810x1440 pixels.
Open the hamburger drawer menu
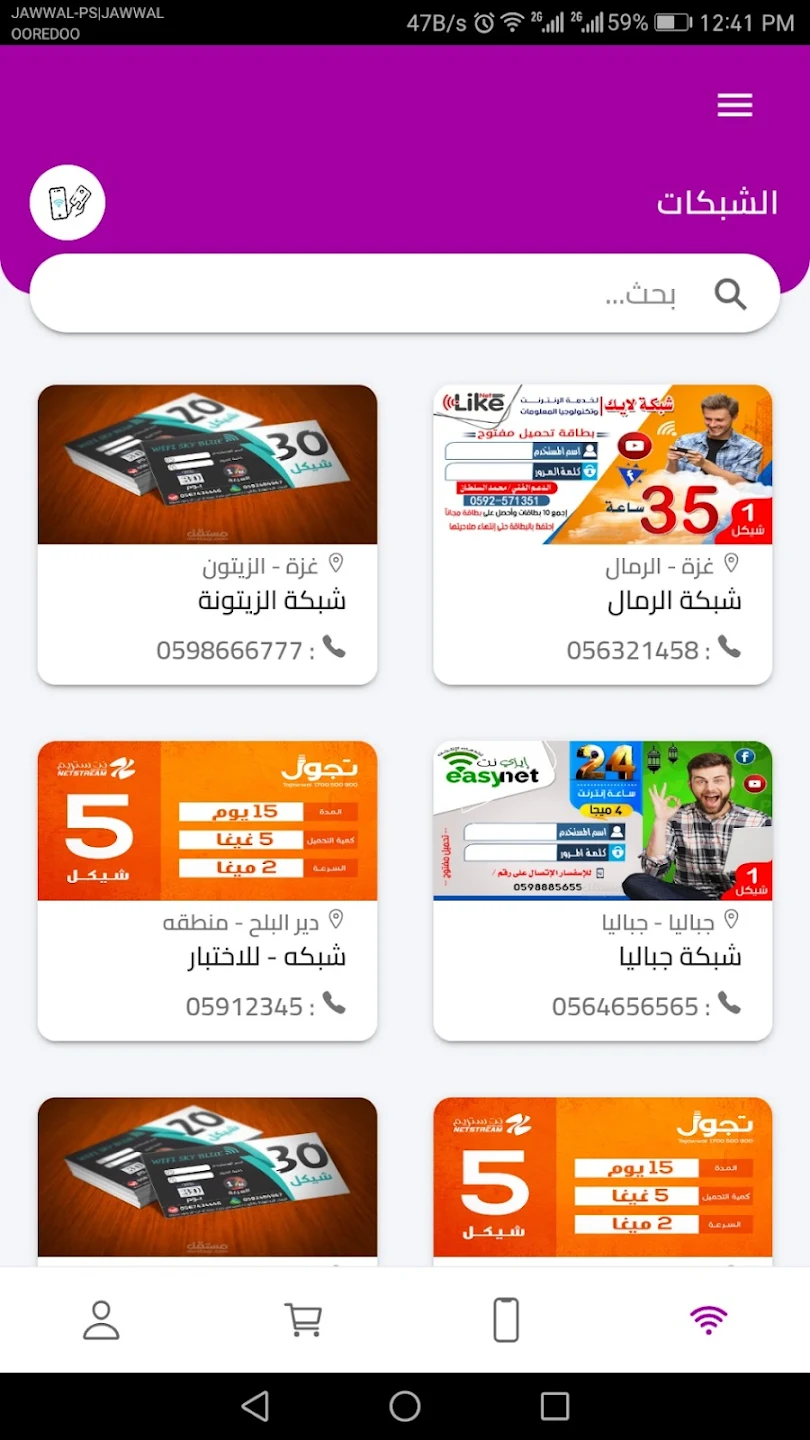(x=734, y=105)
